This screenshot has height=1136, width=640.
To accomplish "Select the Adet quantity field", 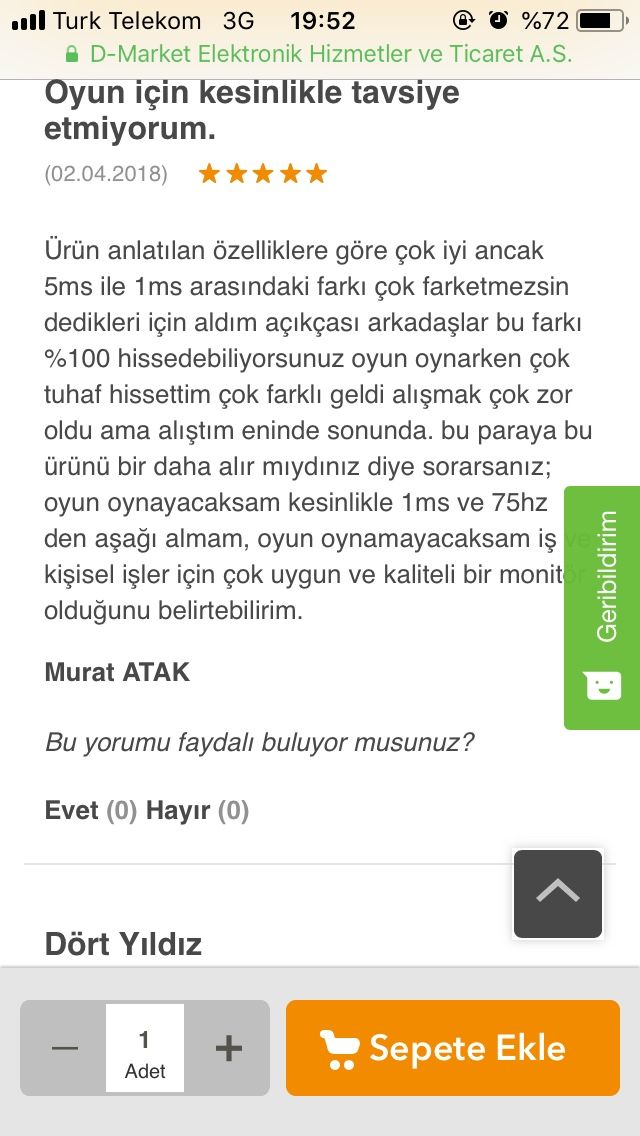I will [145, 1048].
